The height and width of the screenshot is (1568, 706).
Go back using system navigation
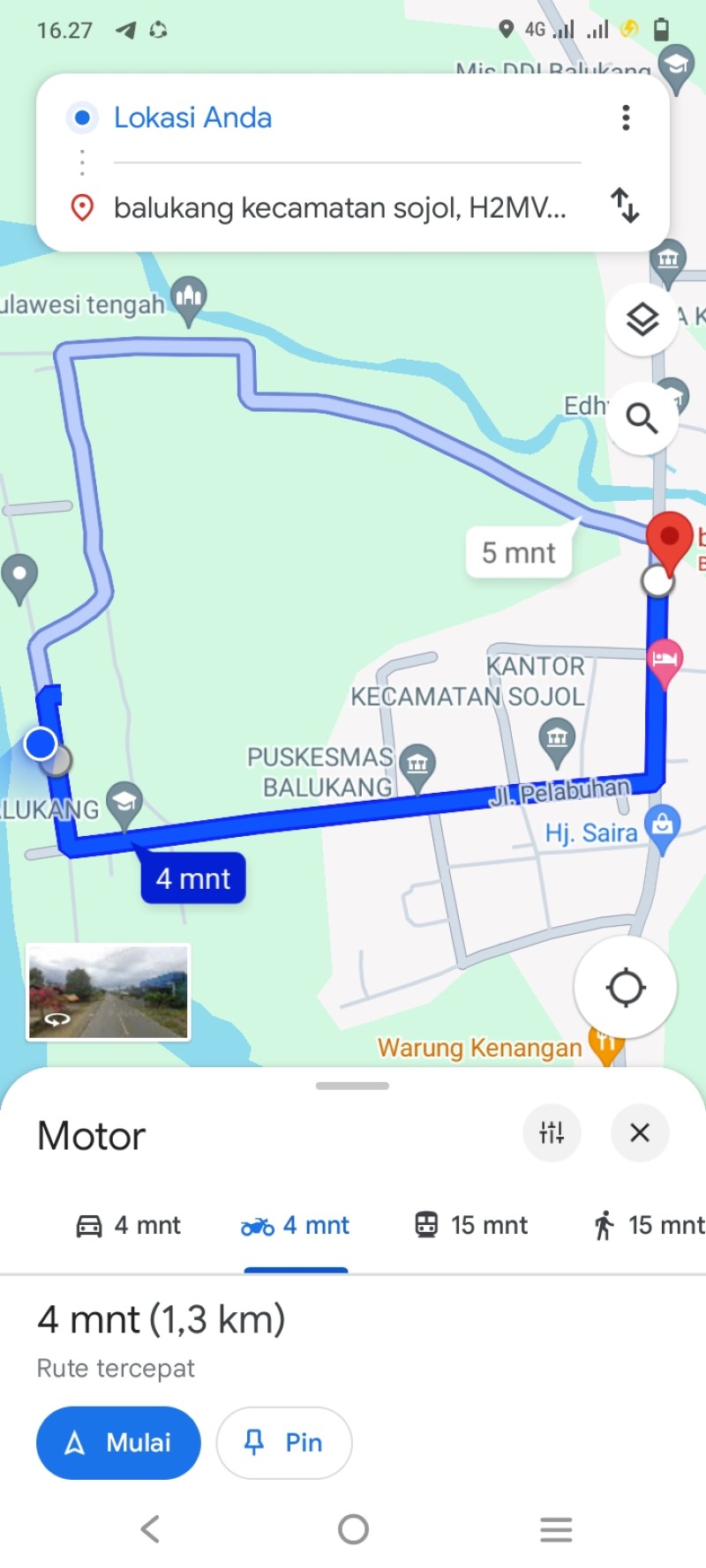[150, 1528]
